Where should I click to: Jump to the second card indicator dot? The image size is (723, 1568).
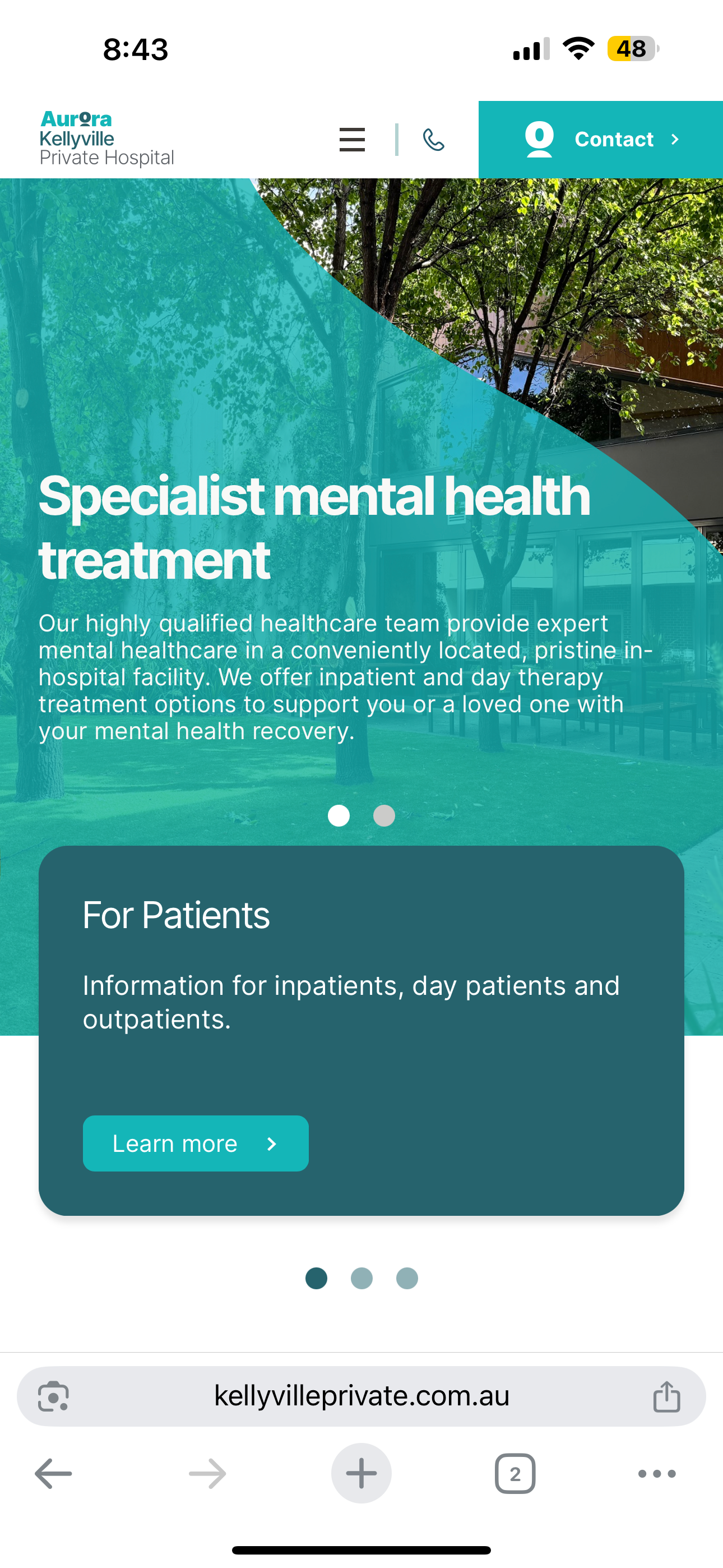(361, 1278)
